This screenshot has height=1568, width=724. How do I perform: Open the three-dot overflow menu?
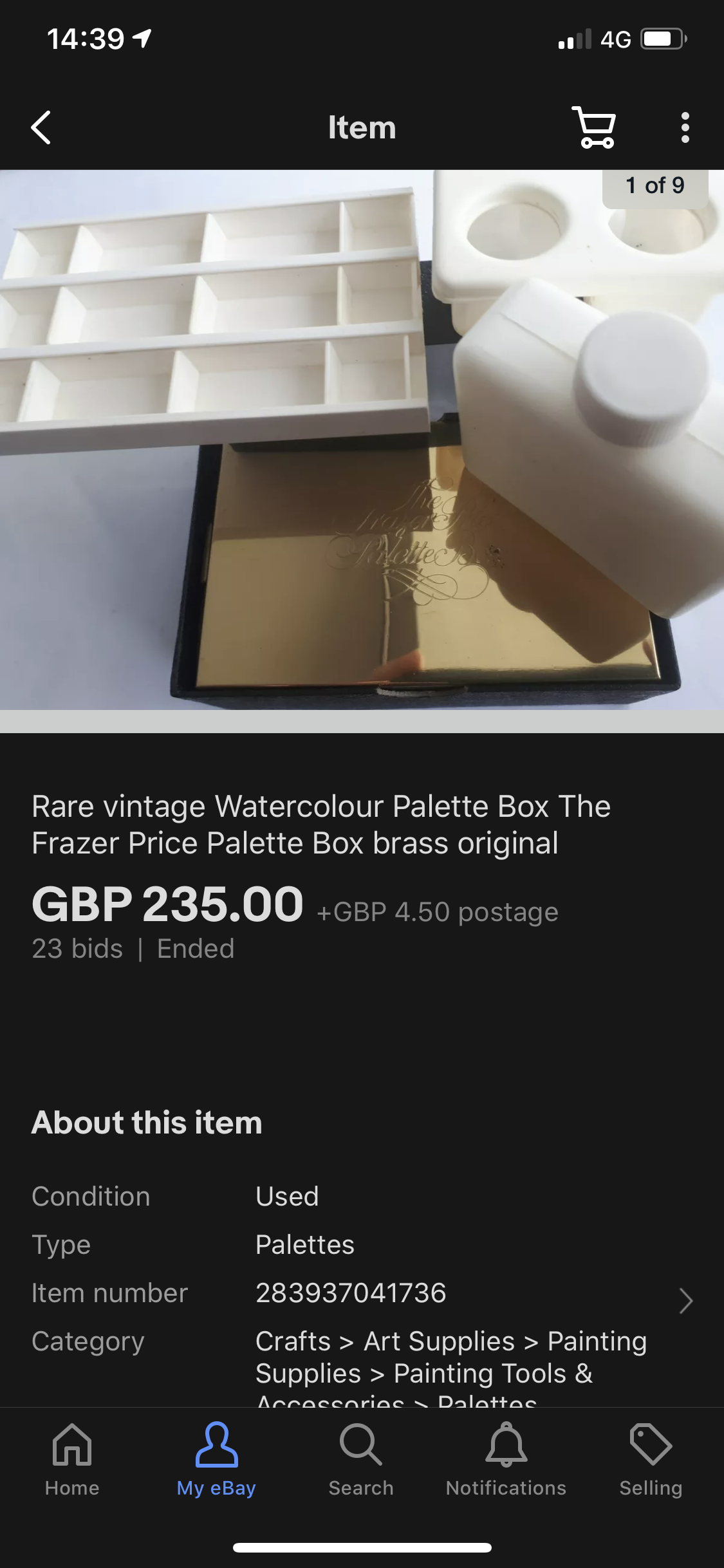685,127
